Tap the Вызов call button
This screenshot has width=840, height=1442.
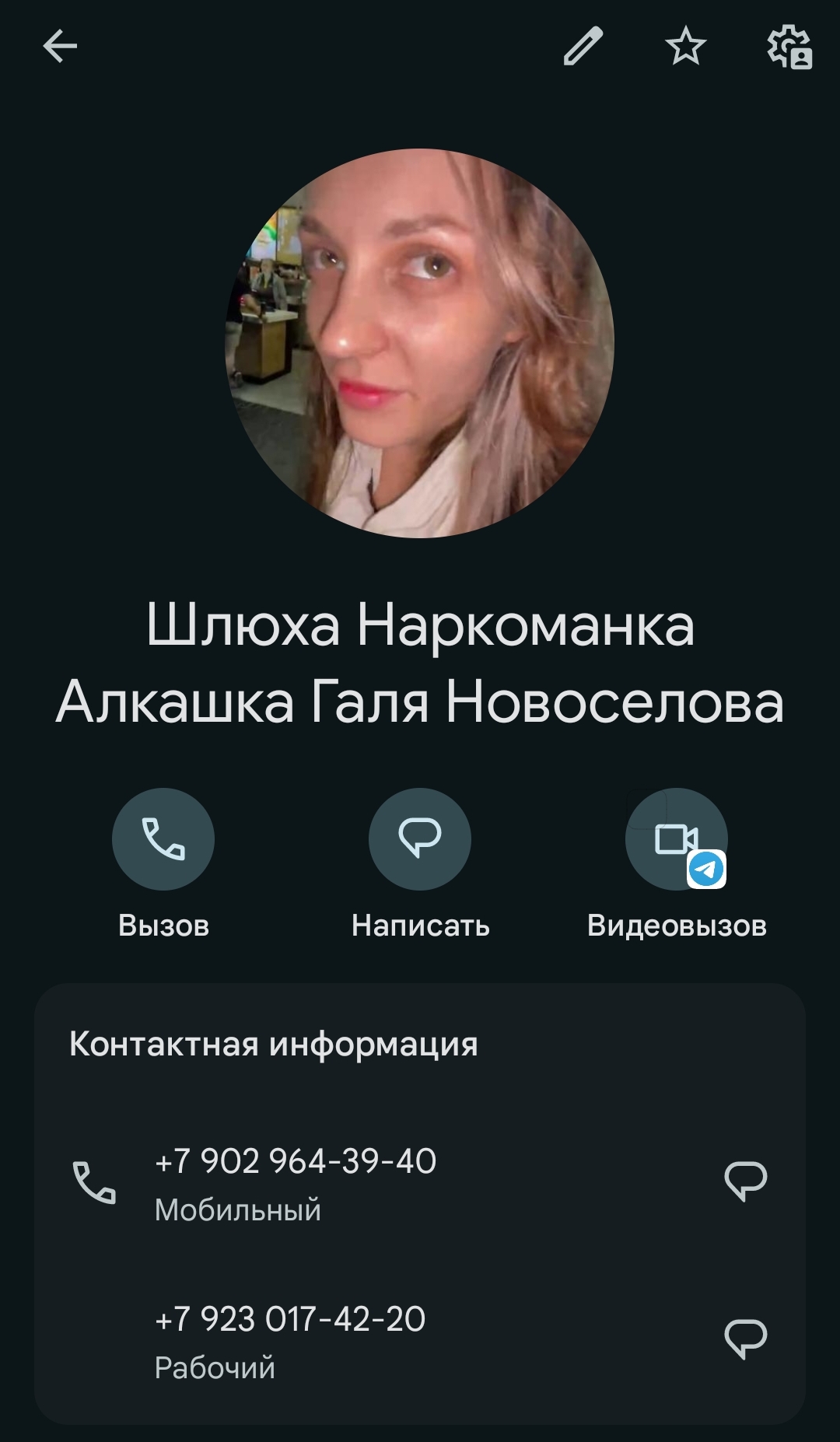click(163, 839)
